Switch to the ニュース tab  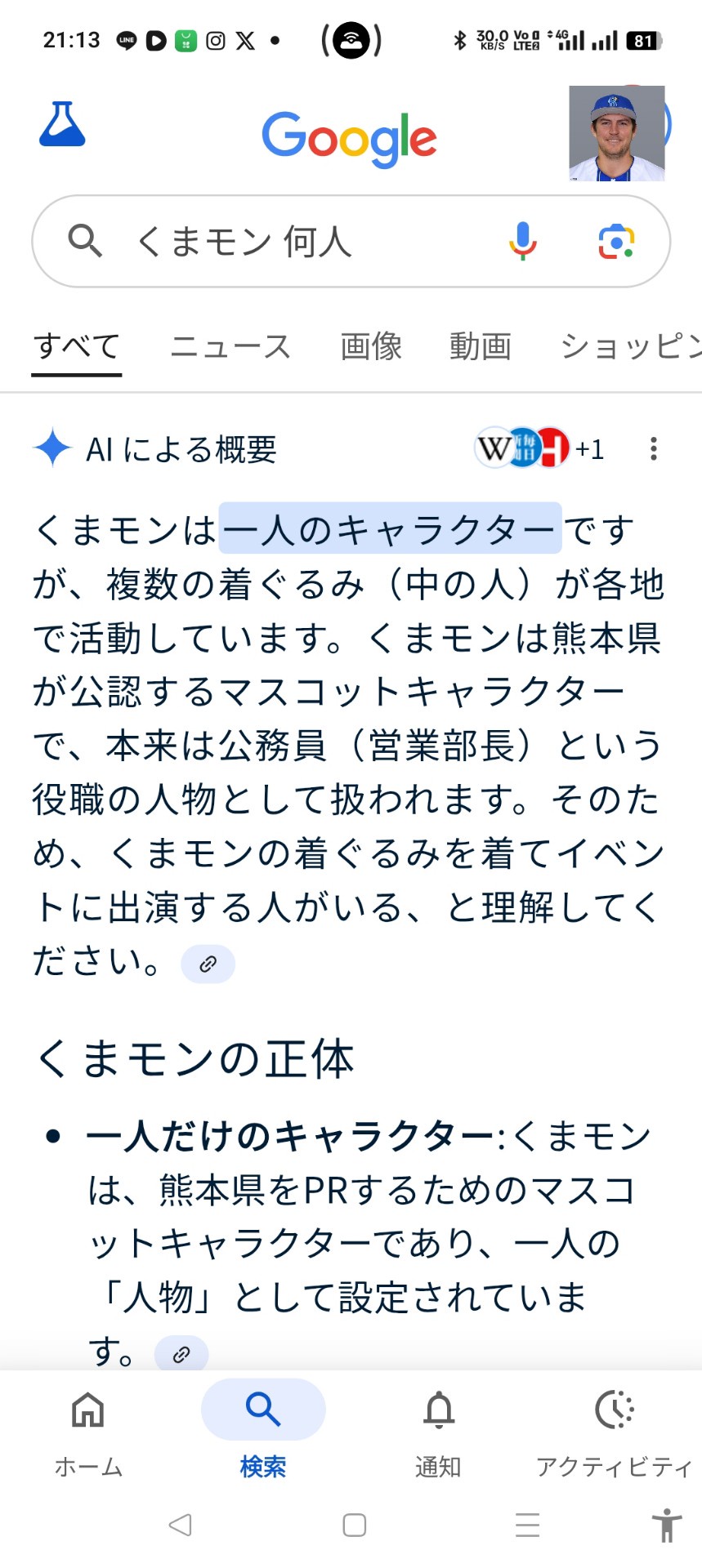tap(230, 346)
